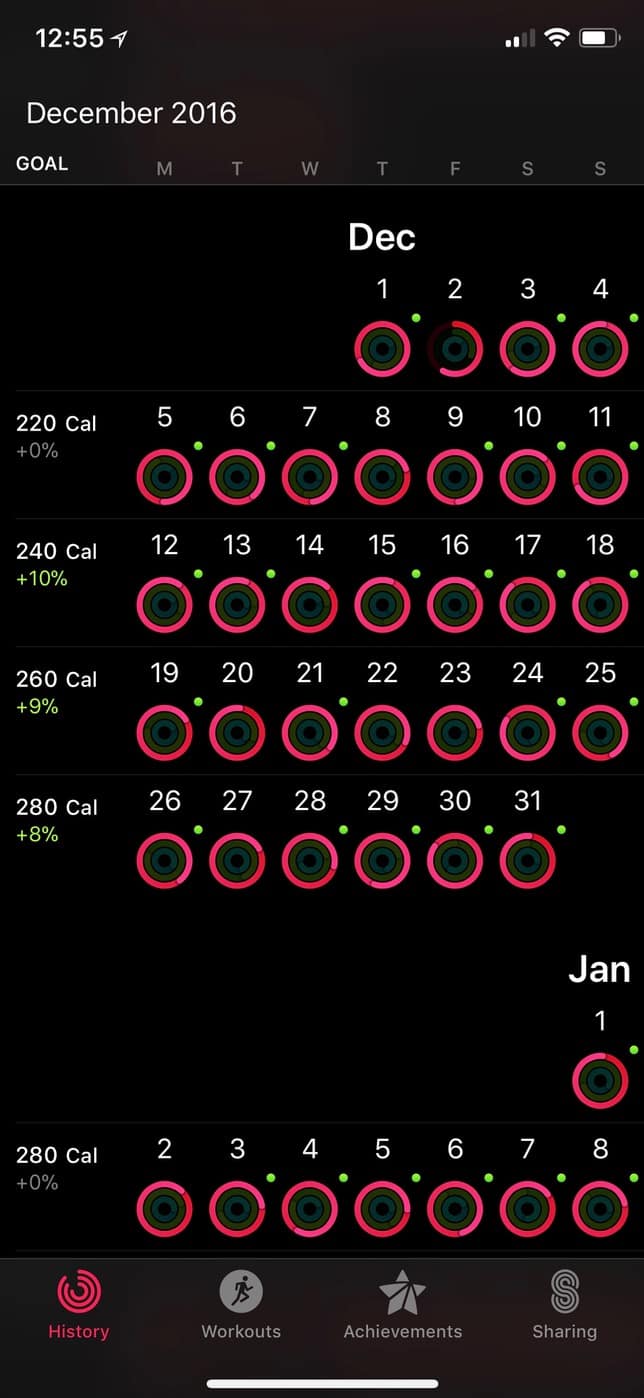Open activity for December 19
The width and height of the screenshot is (644, 1398).
click(164, 732)
